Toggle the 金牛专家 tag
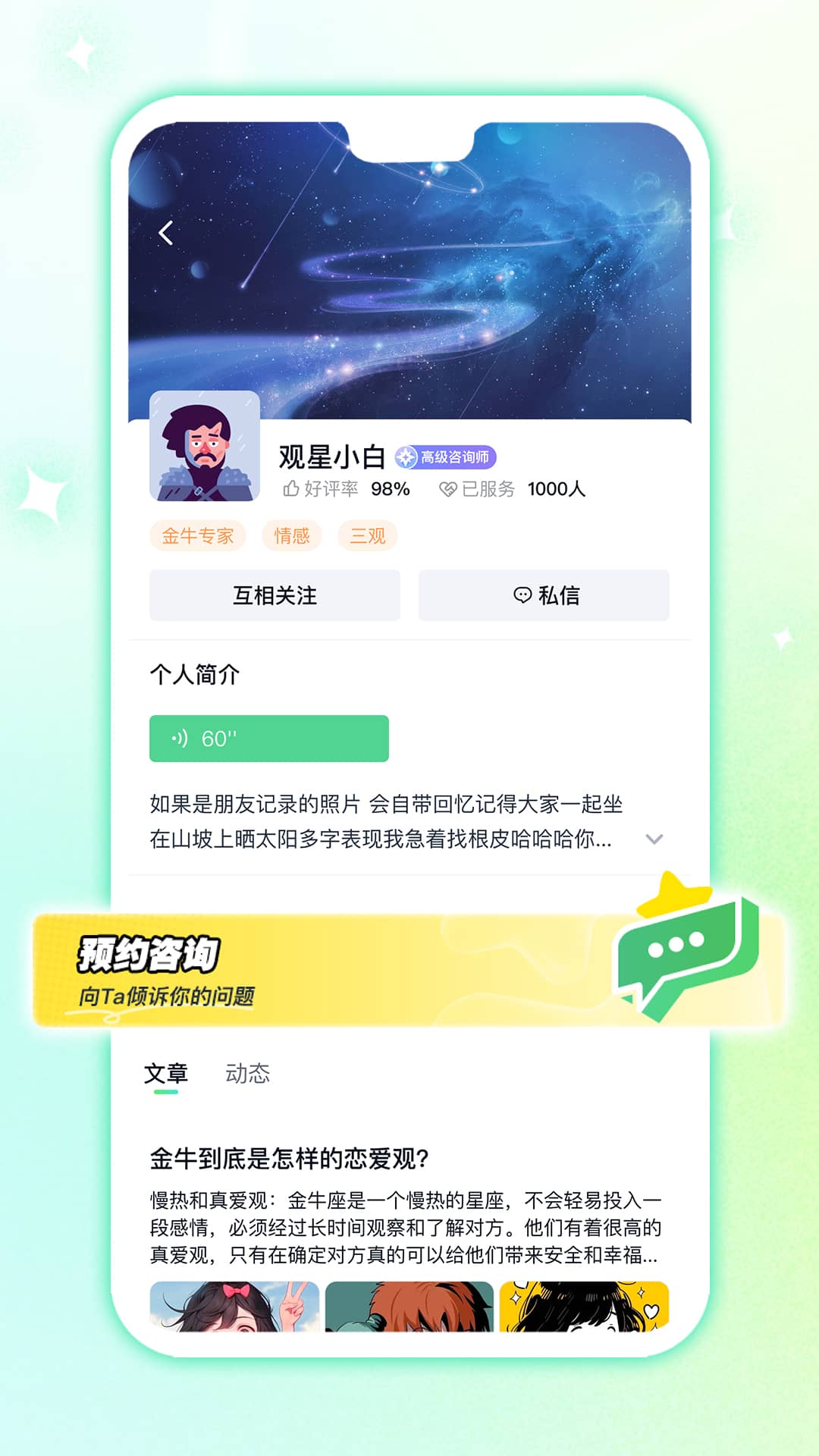The image size is (819, 1456). point(196,535)
